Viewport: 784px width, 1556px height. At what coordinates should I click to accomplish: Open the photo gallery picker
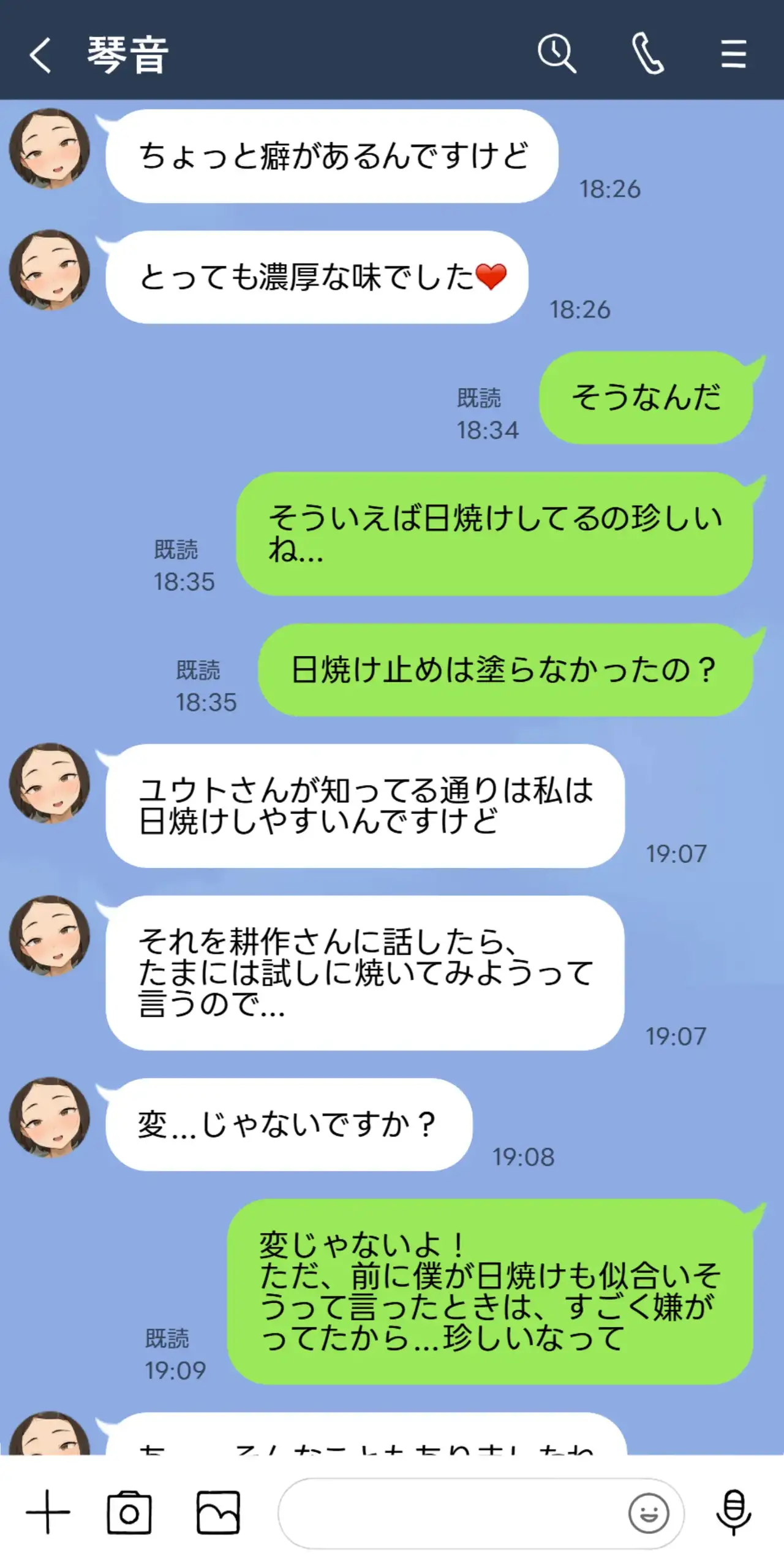(x=217, y=1512)
